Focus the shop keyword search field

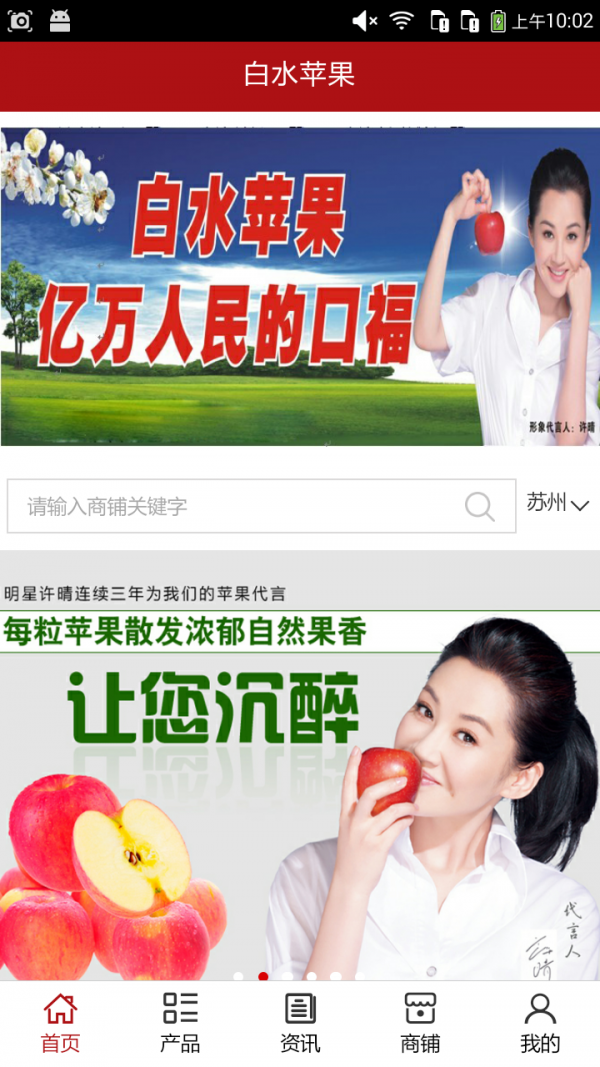(235, 506)
